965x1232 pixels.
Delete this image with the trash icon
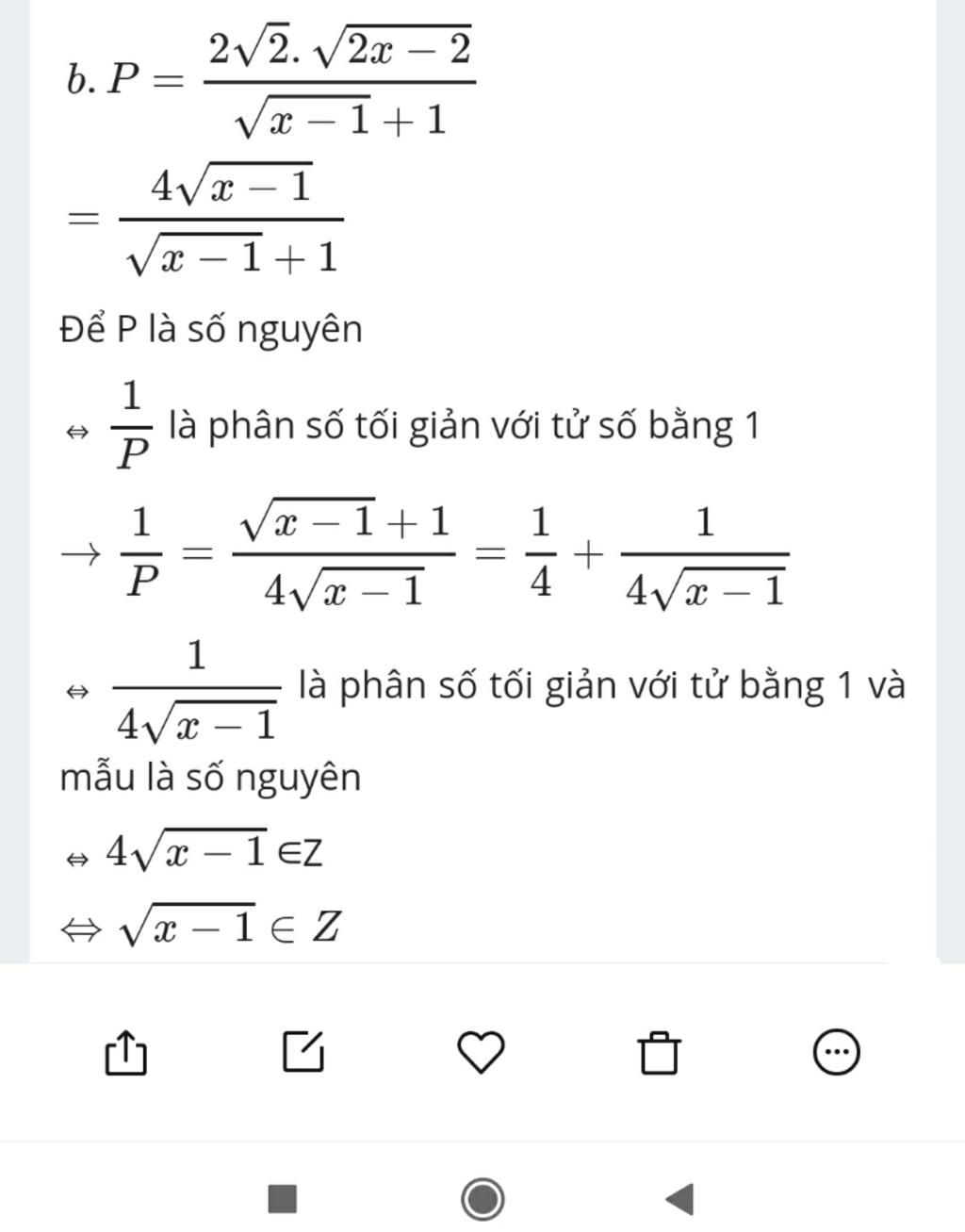(x=659, y=1053)
